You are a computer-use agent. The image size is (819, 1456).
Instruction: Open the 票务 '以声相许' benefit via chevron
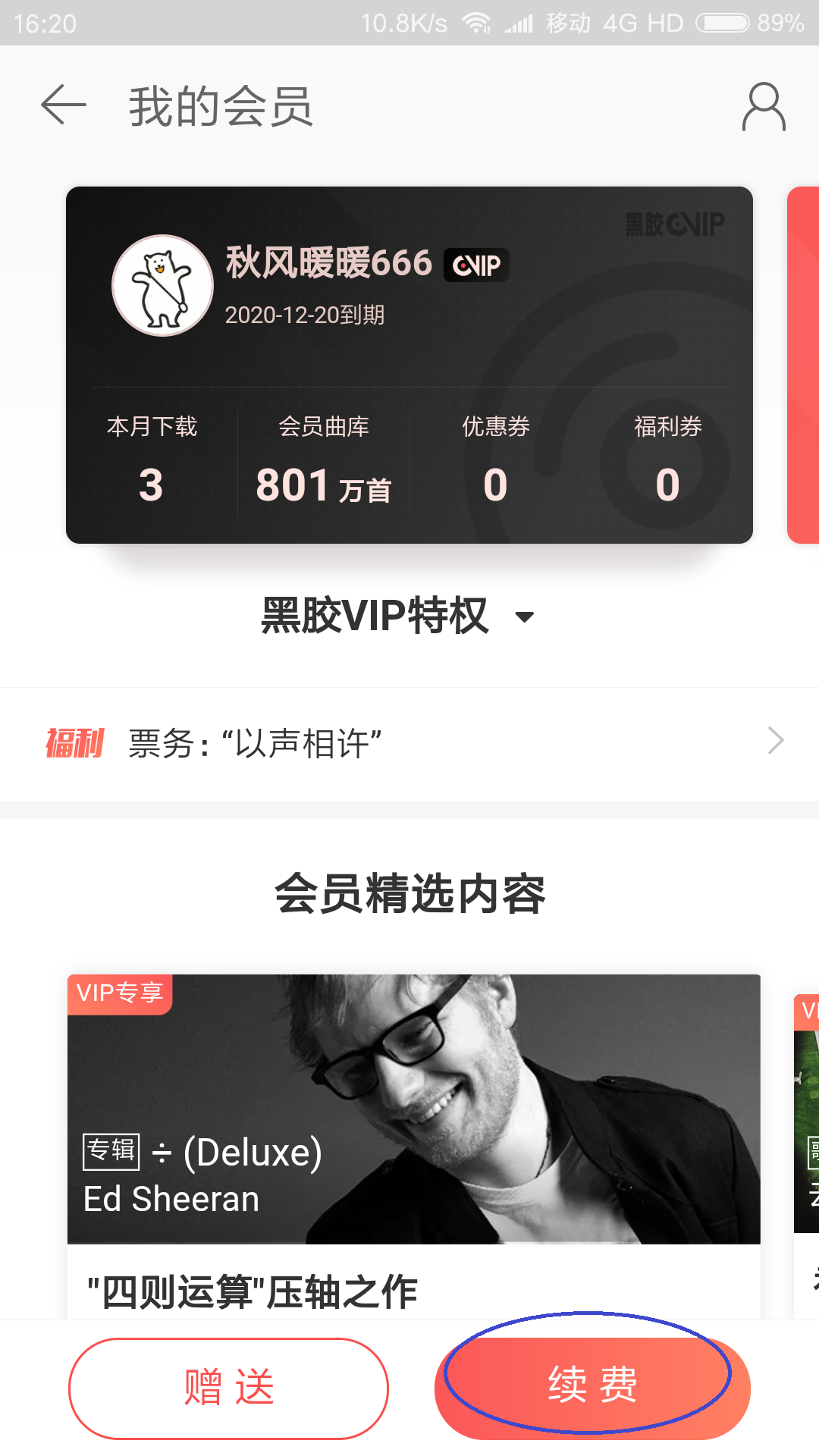pyautogui.click(x=774, y=739)
